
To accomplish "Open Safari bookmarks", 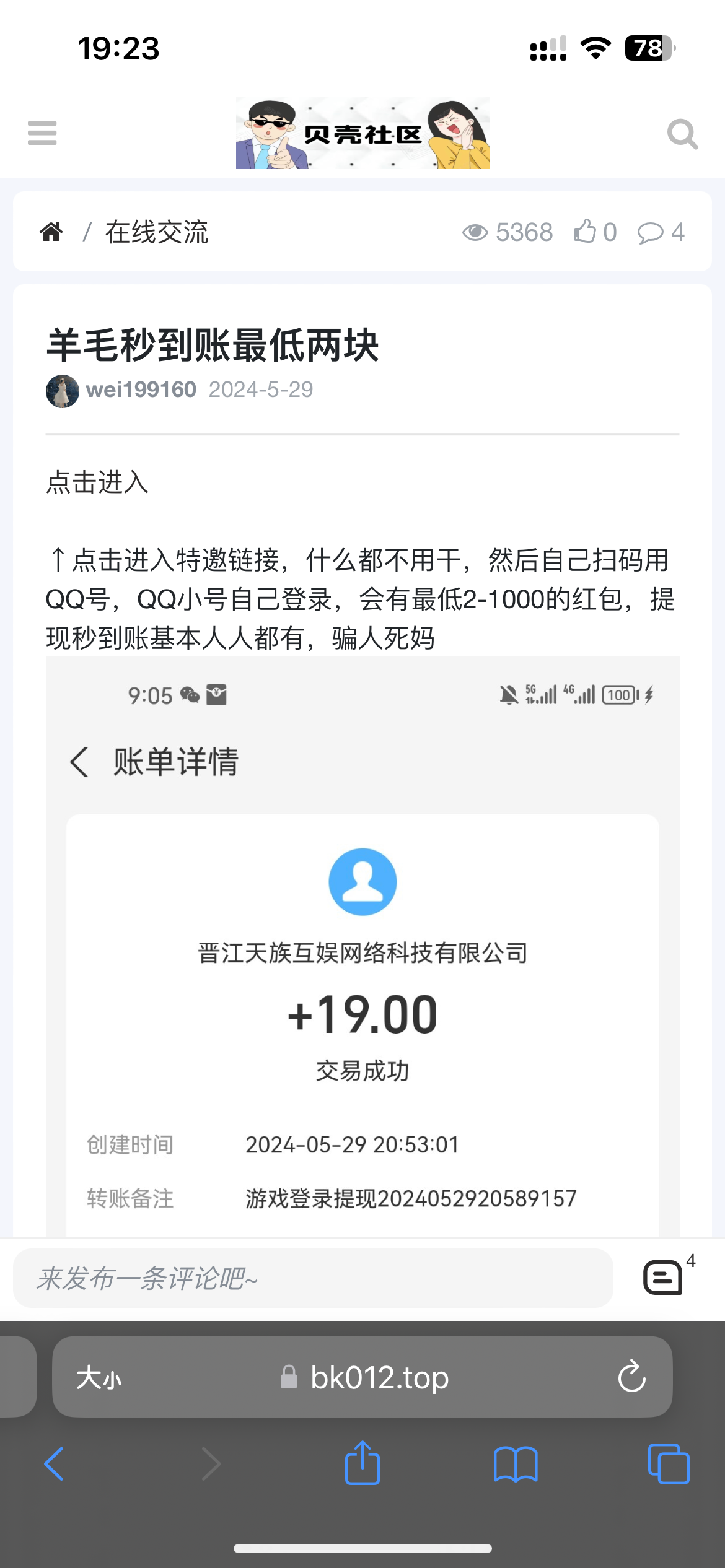I will (x=516, y=1464).
